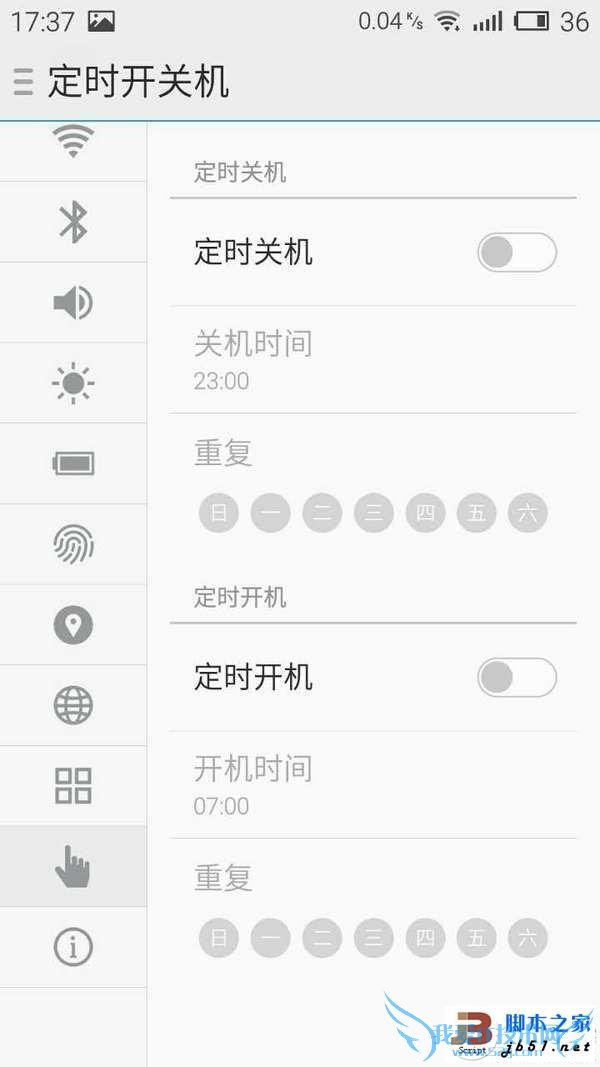Open the info about-phone section
This screenshot has width=600, height=1067.
click(73, 947)
